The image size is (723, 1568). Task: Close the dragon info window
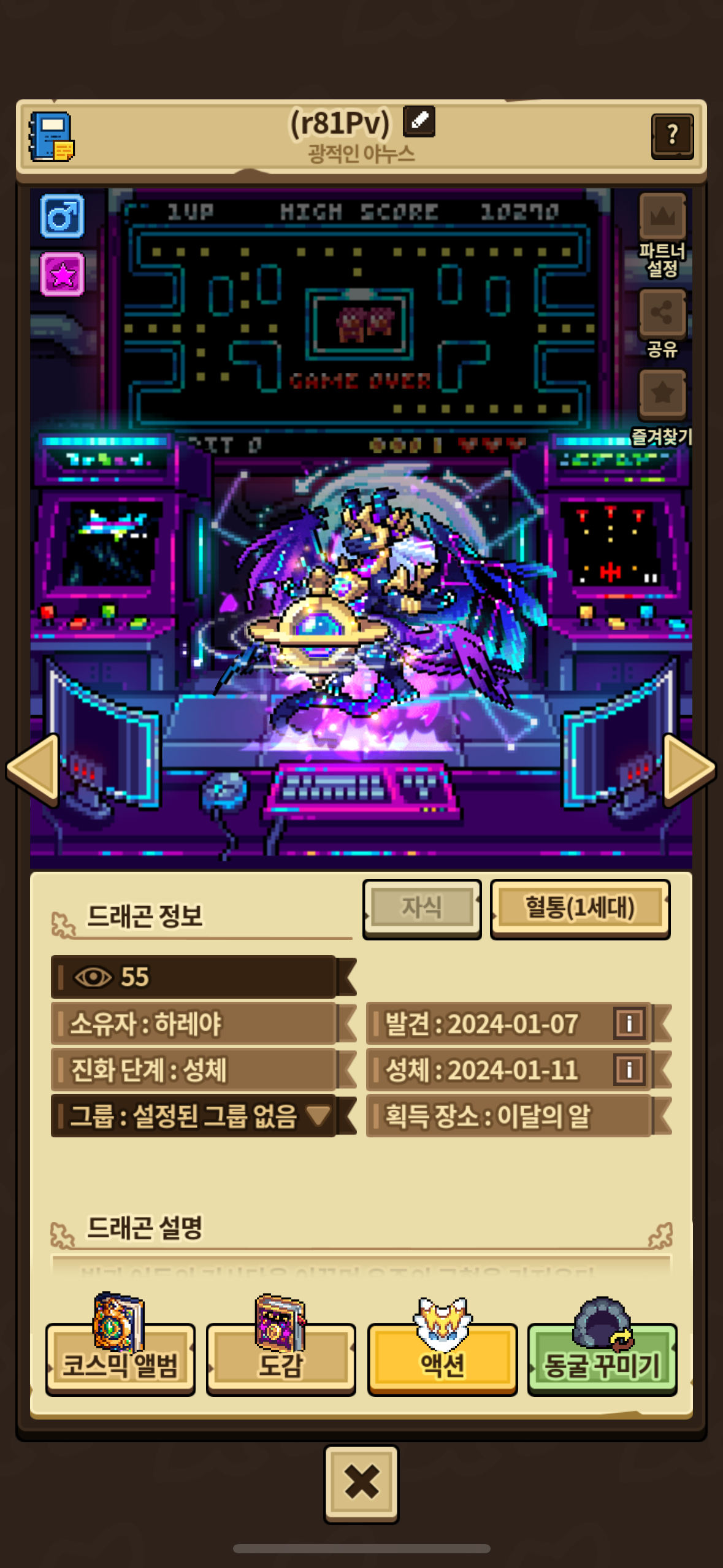361,1483
